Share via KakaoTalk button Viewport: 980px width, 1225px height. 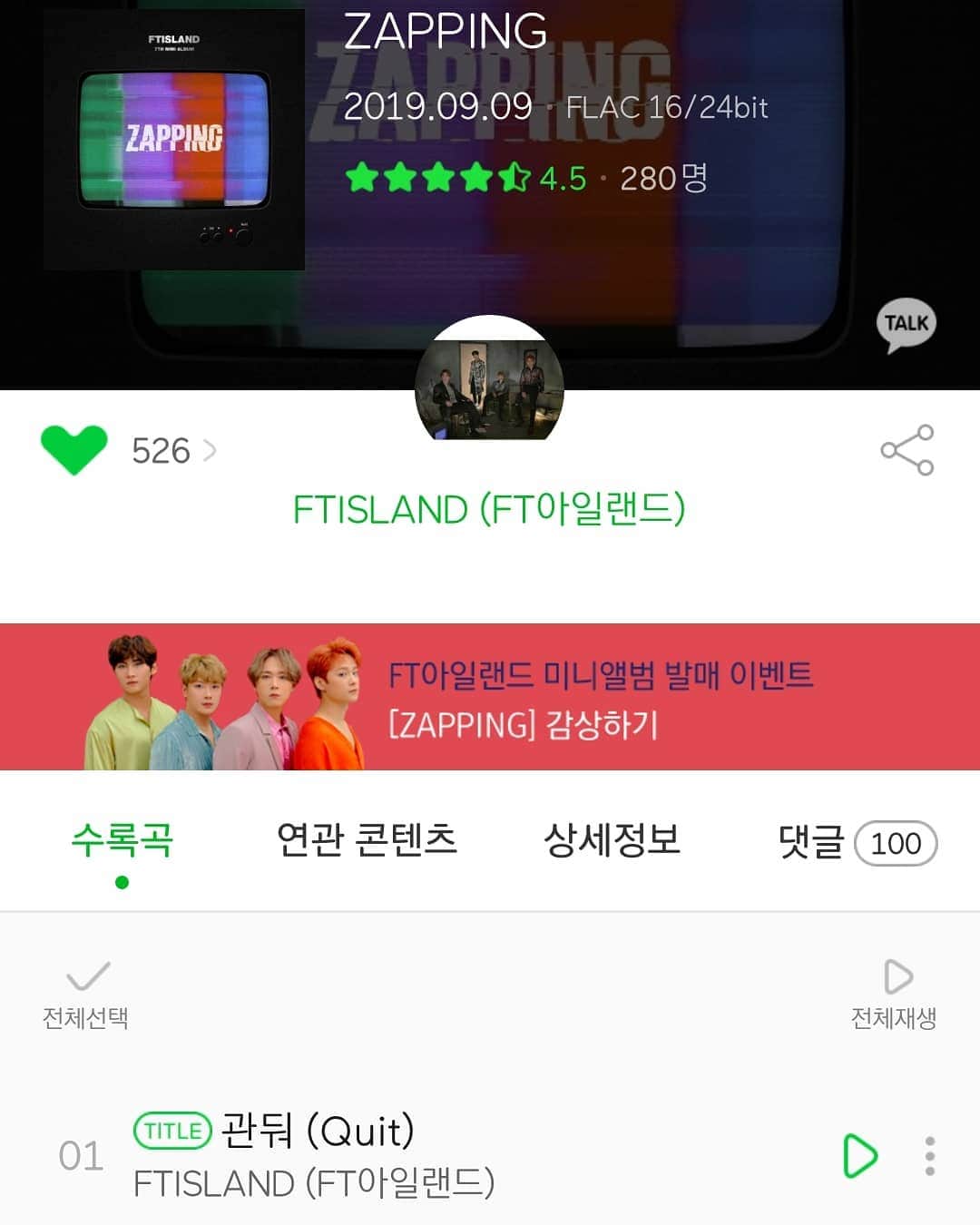(905, 325)
